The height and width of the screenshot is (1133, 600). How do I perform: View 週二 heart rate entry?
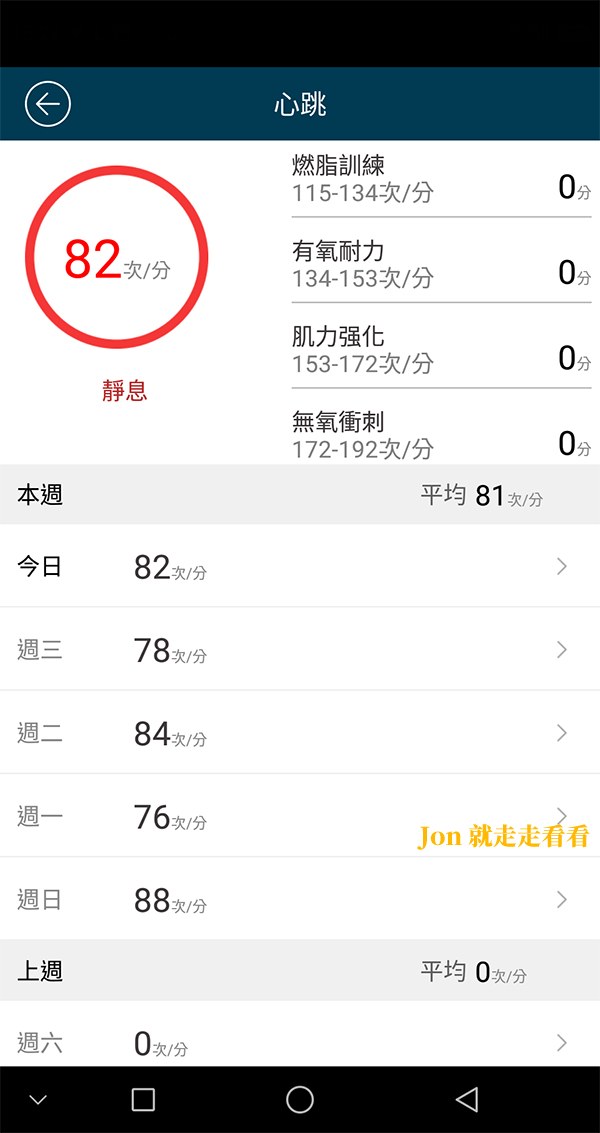[300, 732]
